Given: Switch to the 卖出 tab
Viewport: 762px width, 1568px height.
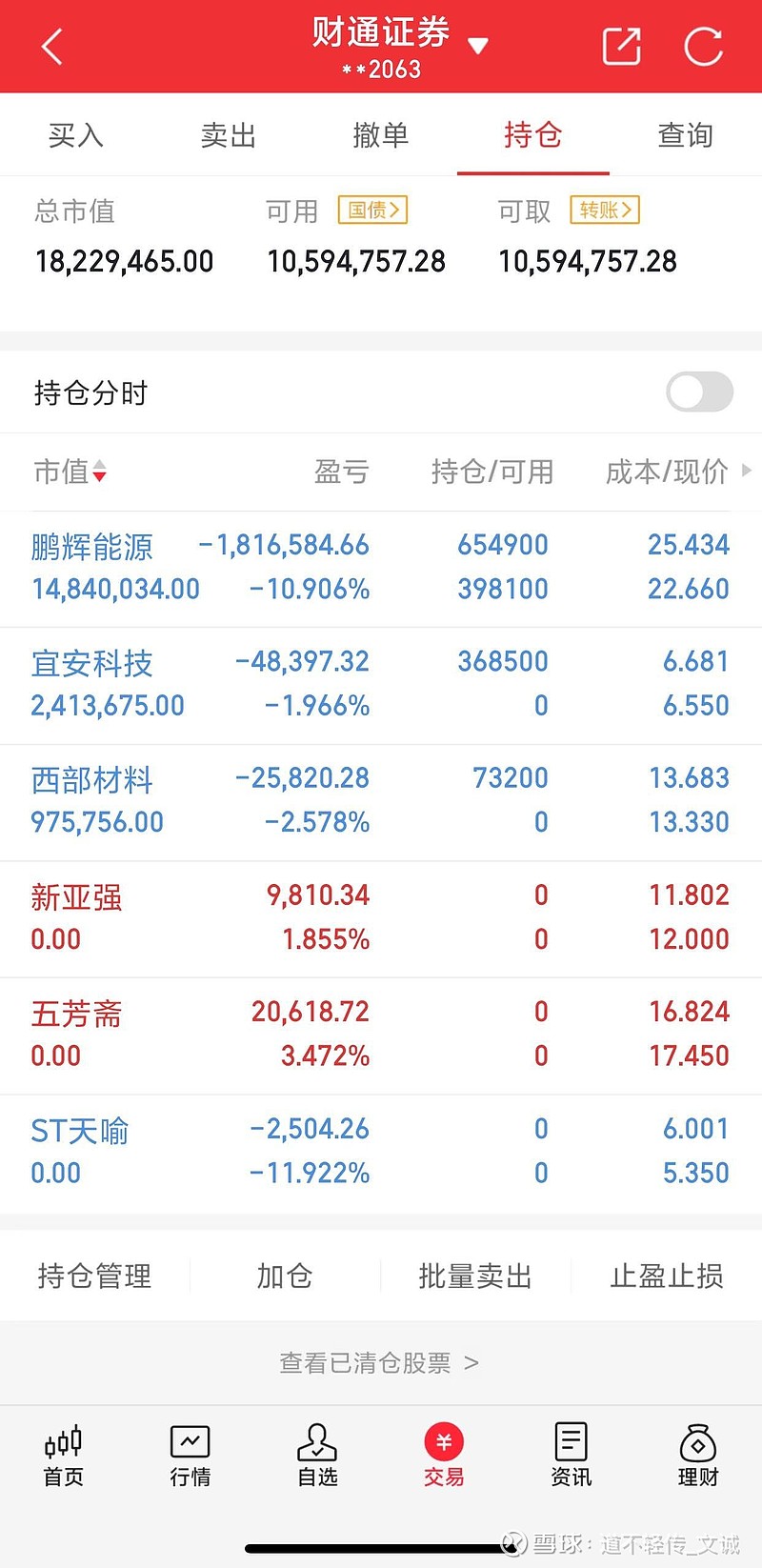Looking at the screenshot, I should (x=229, y=135).
